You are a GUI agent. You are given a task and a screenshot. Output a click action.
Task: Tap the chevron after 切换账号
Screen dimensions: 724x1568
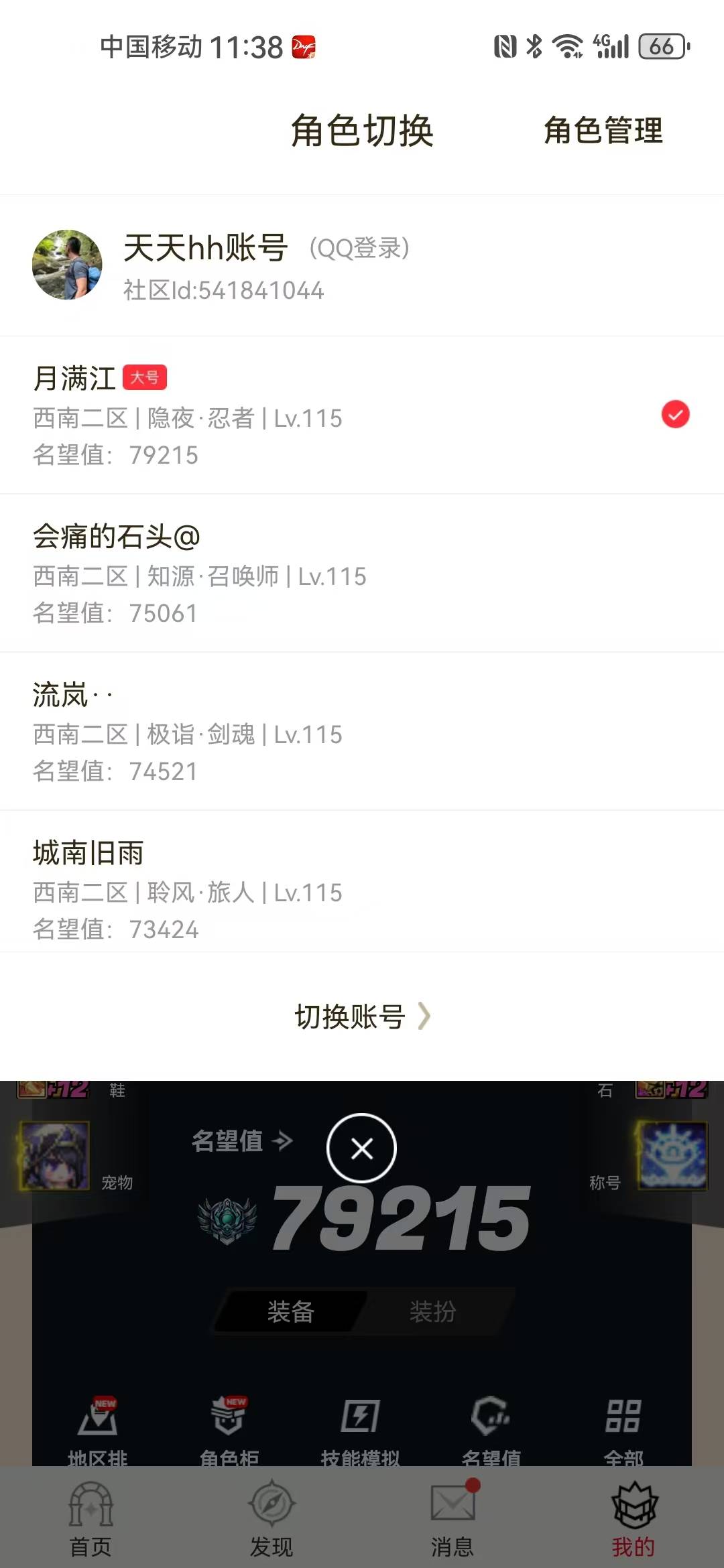click(424, 1018)
